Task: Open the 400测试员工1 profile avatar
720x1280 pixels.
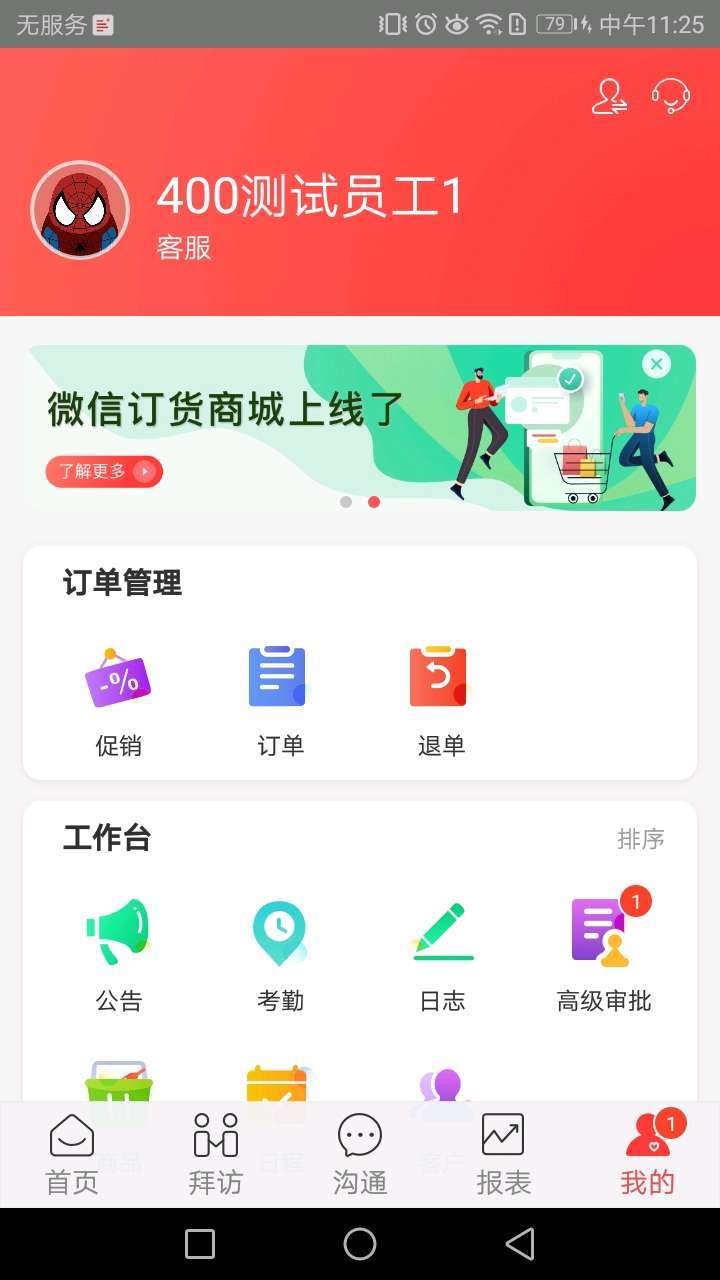Action: [80, 210]
